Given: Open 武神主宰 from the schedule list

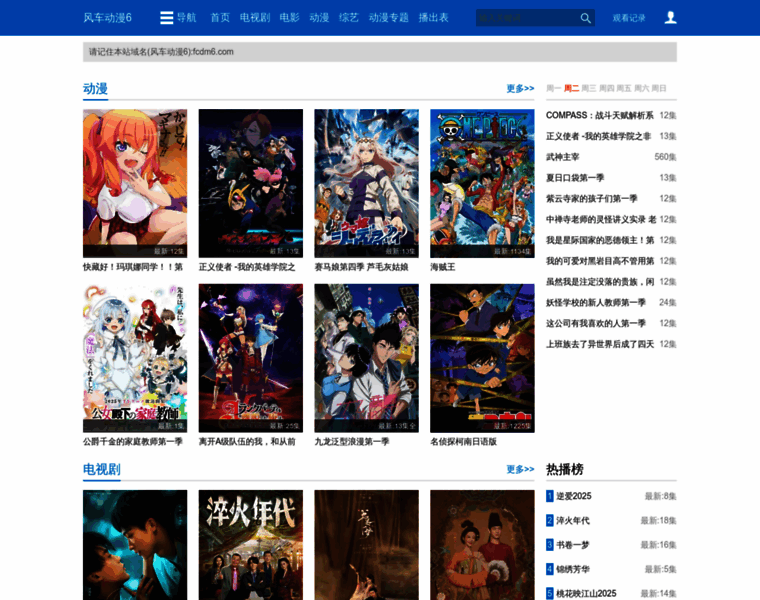Looking at the screenshot, I should [x=563, y=157].
